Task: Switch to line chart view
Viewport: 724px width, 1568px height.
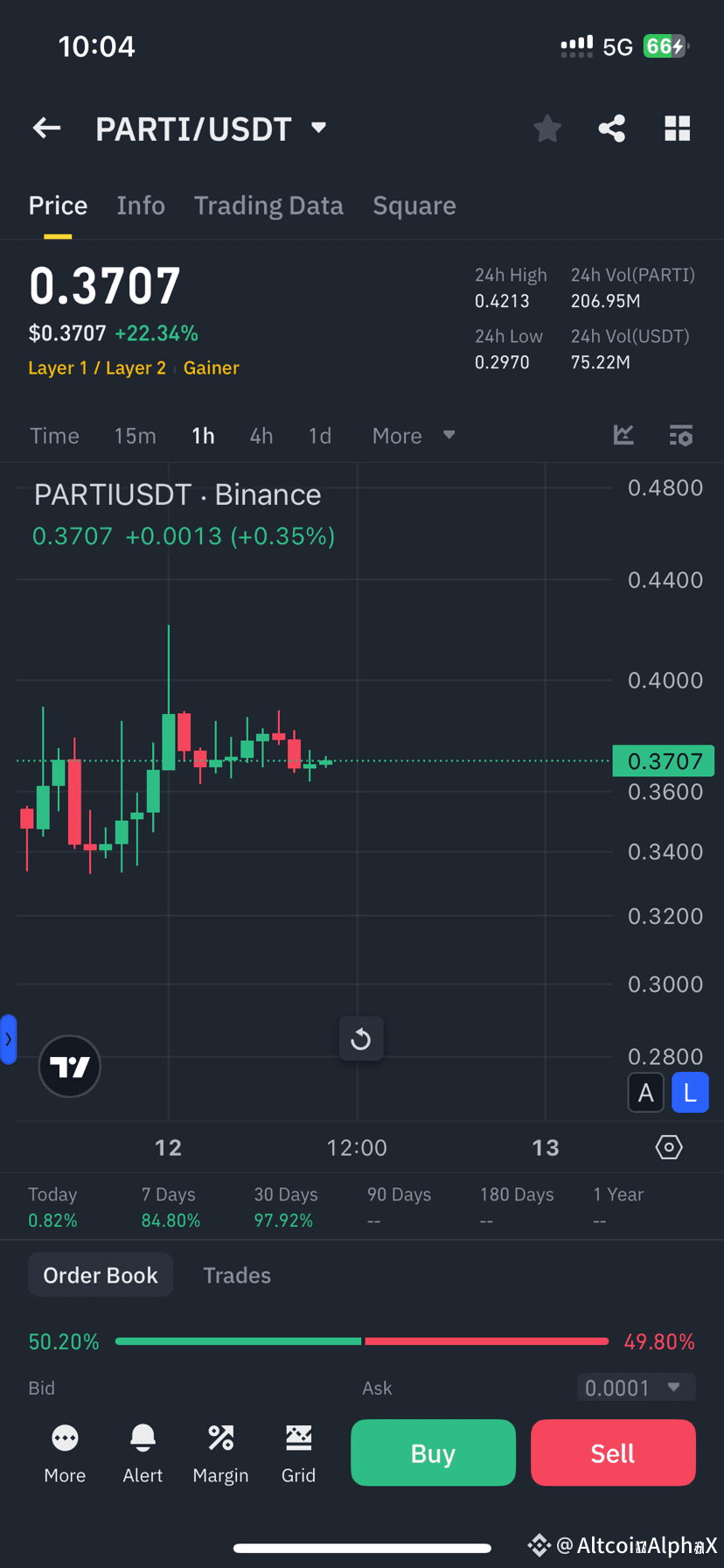Action: pyautogui.click(x=623, y=435)
